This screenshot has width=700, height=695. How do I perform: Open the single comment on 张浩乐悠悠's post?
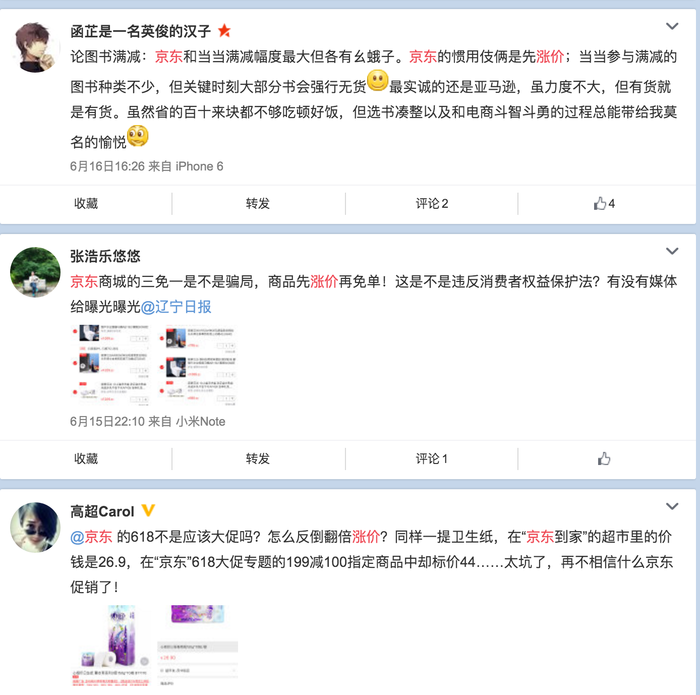[x=432, y=458]
